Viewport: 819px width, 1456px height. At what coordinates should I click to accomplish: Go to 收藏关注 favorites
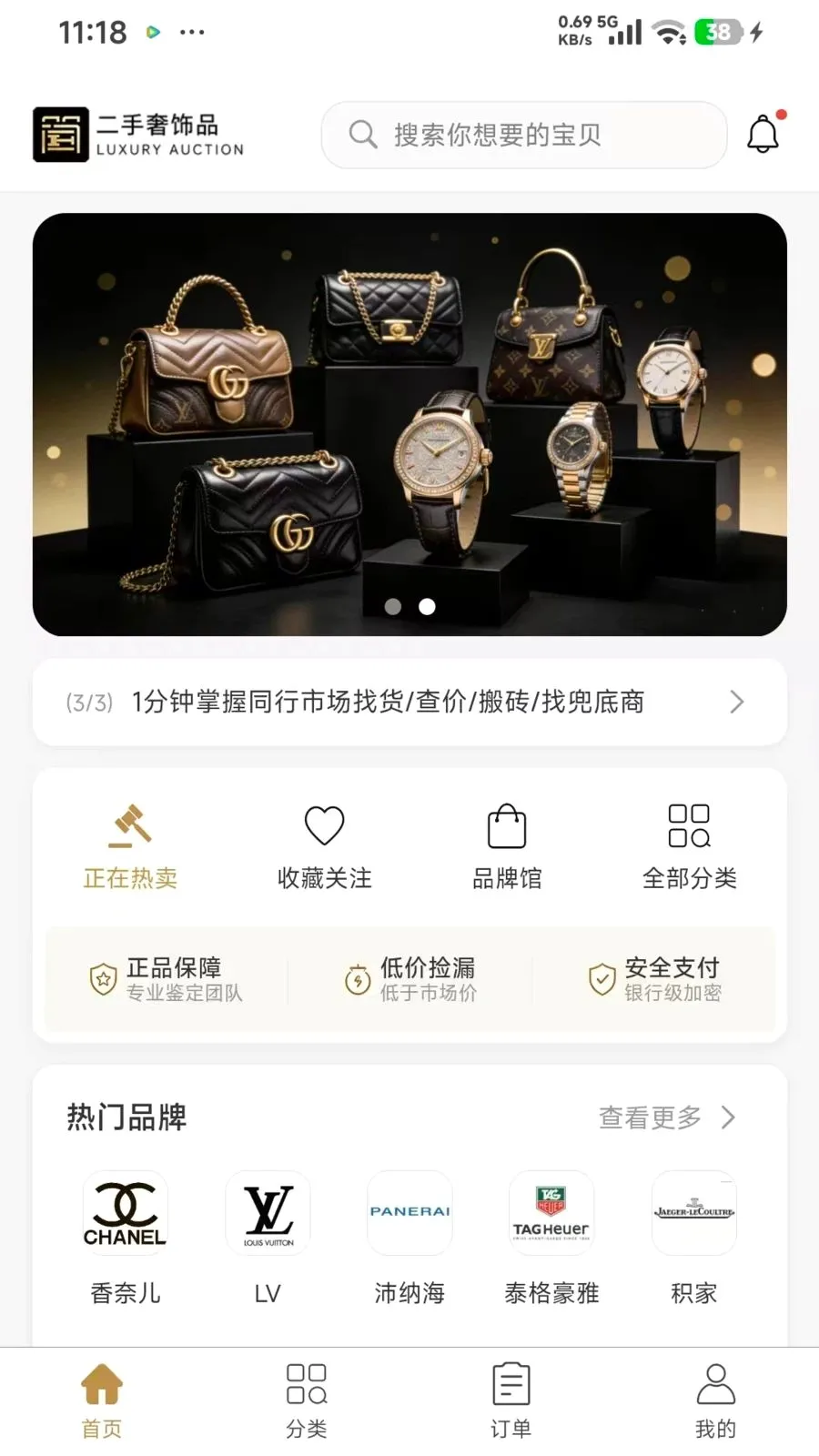(x=324, y=846)
